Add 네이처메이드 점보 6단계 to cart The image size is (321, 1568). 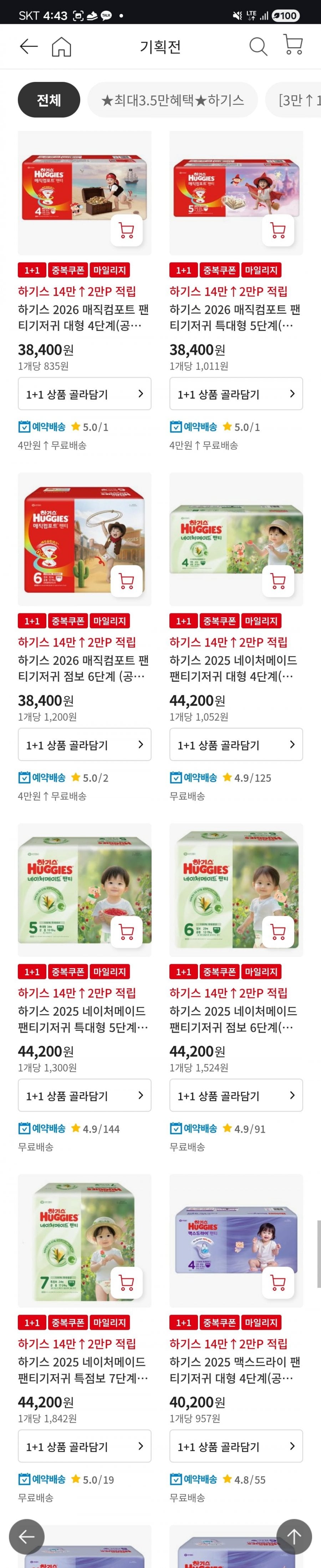click(278, 932)
